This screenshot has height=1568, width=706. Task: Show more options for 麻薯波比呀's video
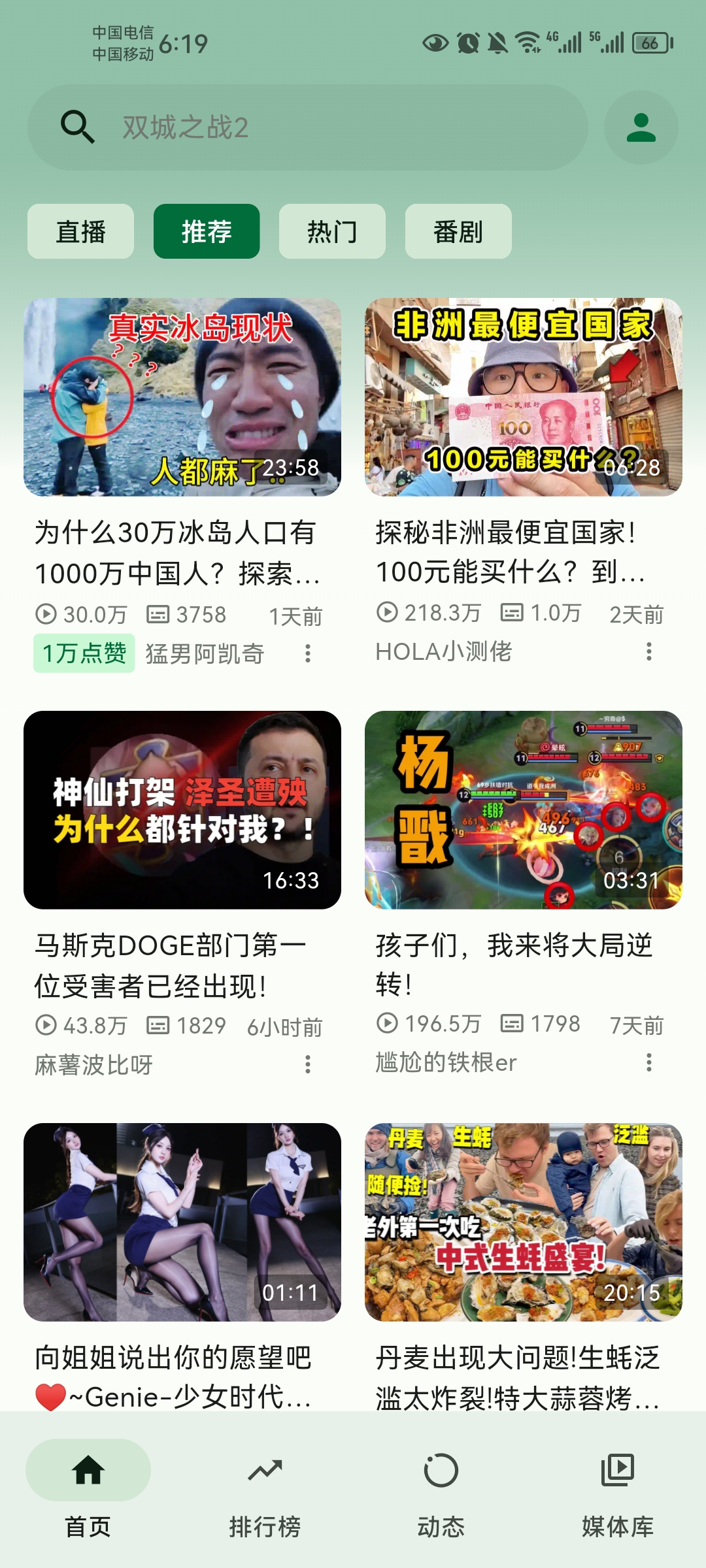coord(308,1065)
